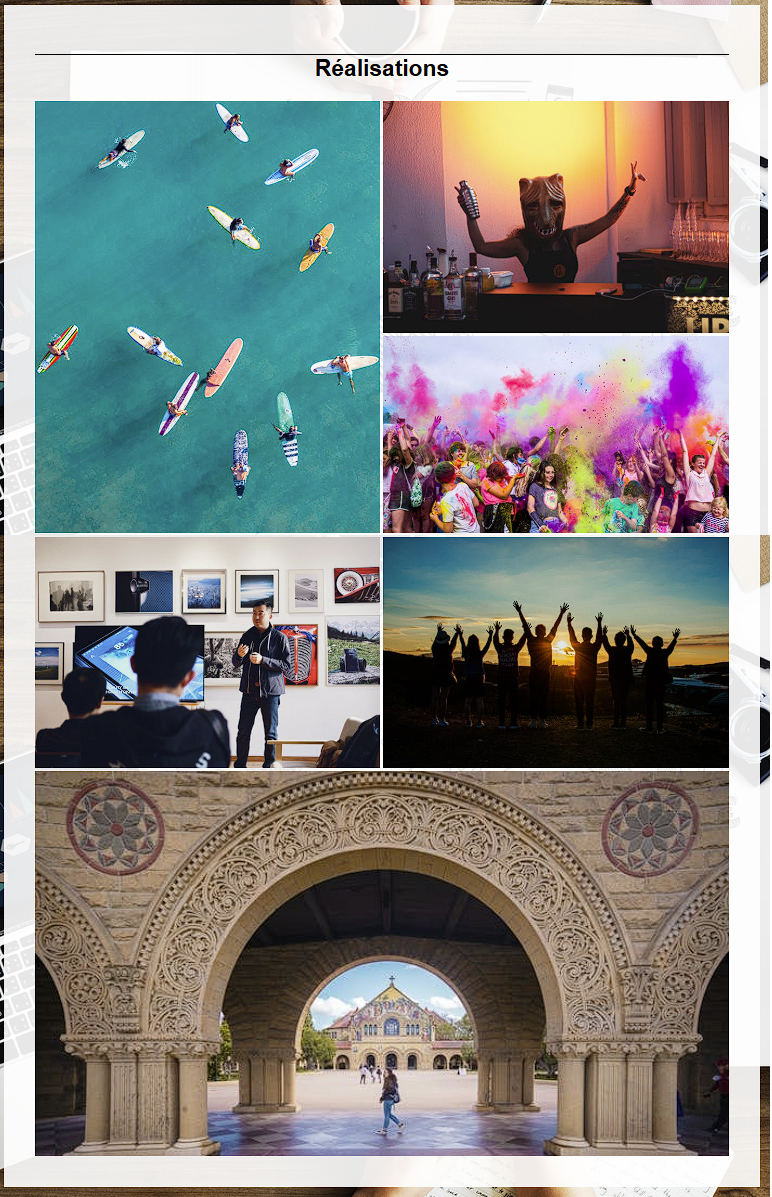Screen dimensions: 772x1197
Task: View the stone archway photo
Action: pyautogui.click(x=381, y=963)
